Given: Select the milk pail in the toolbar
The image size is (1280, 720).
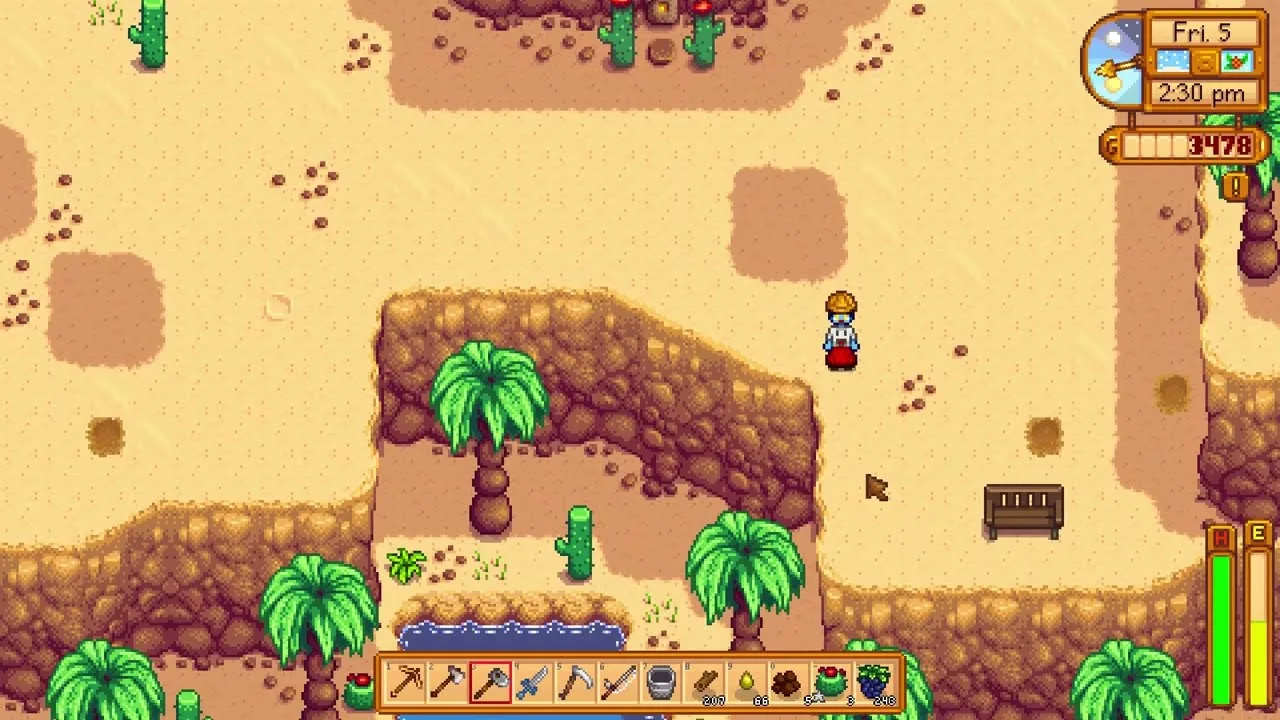Looking at the screenshot, I should pos(662,684).
